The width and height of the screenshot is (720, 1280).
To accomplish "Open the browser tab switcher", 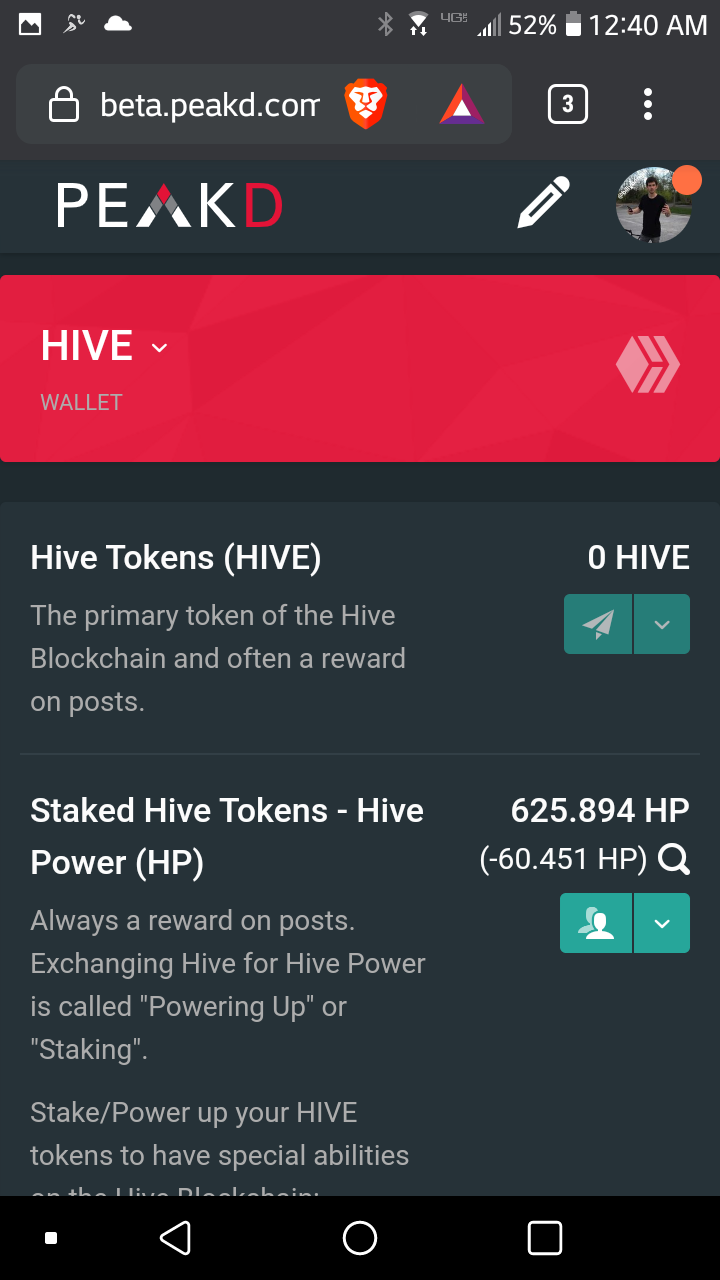I will 567,104.
